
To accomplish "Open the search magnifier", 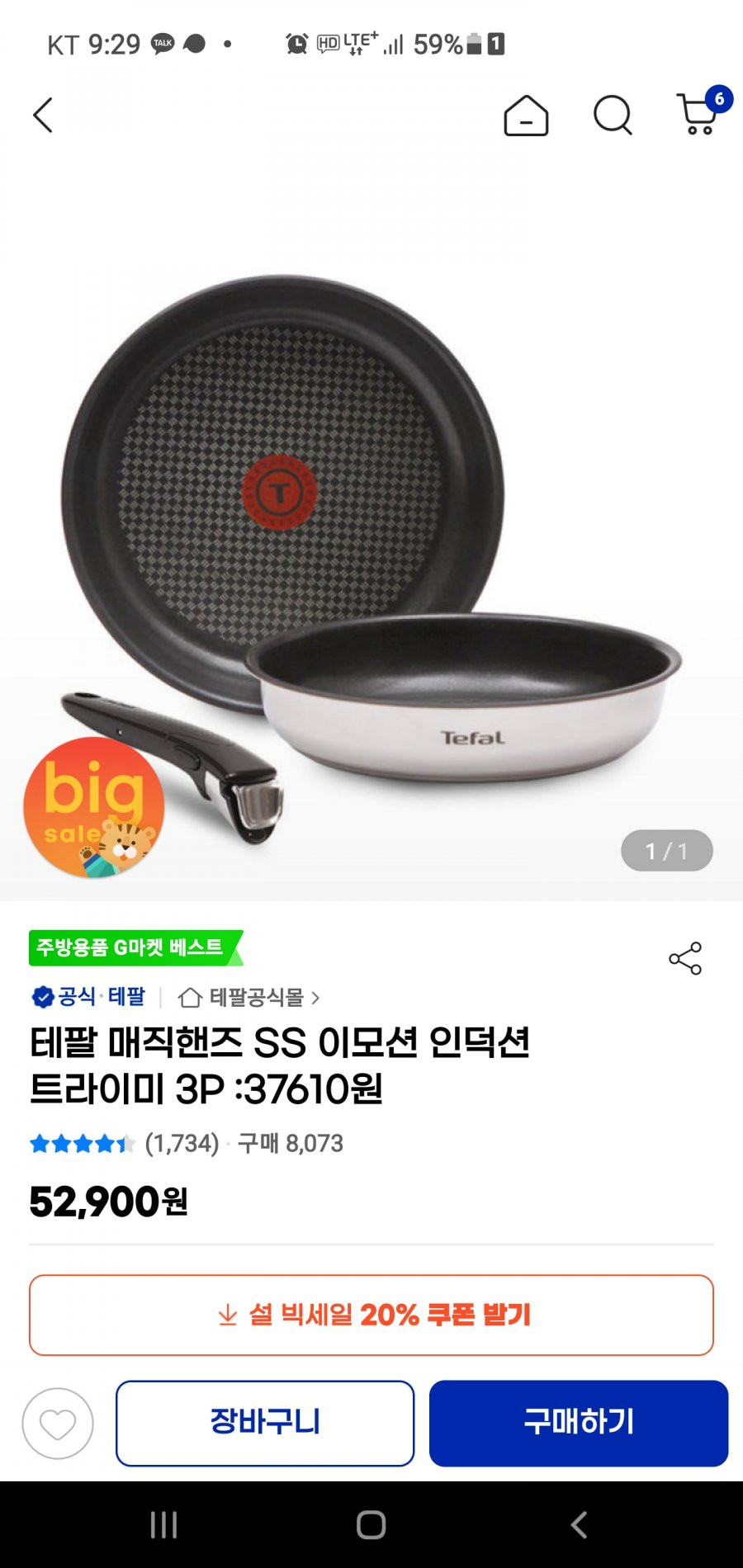I will [613, 115].
